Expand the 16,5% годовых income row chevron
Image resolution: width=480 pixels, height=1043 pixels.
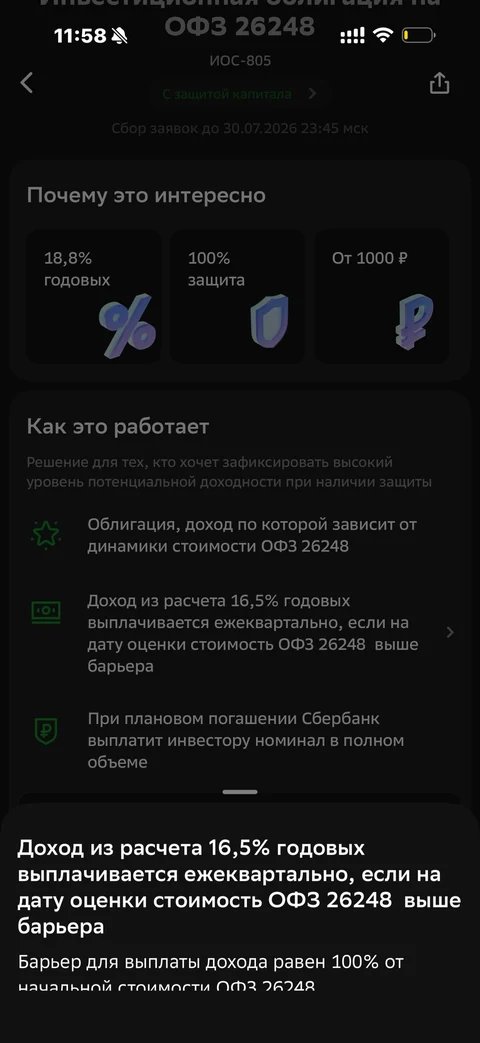tap(450, 633)
